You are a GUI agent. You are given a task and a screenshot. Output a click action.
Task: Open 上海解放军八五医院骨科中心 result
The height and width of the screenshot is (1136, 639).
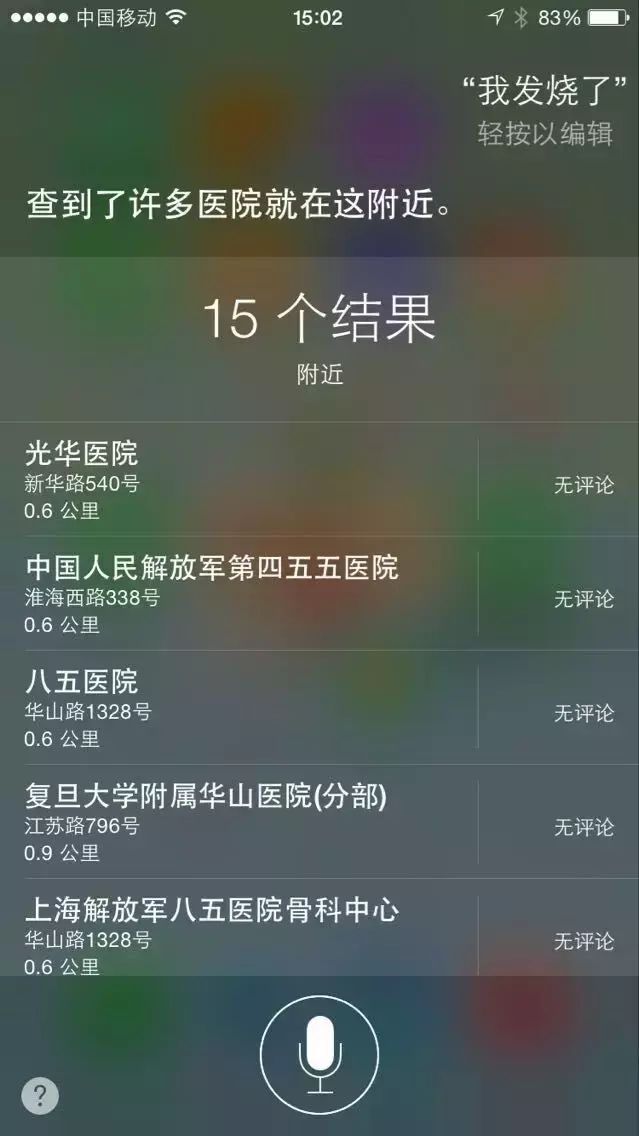click(320, 927)
